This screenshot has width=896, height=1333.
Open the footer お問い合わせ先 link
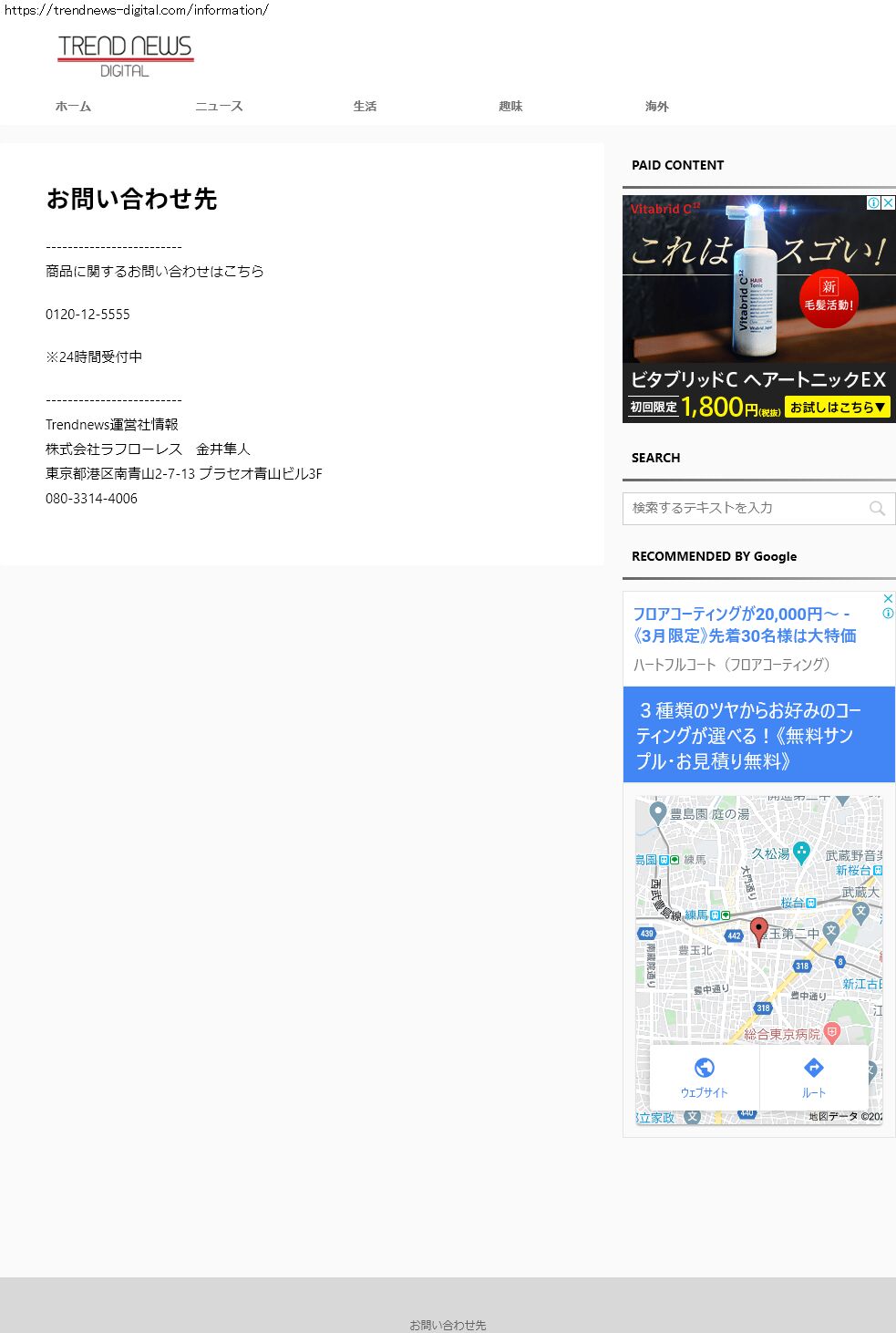click(x=448, y=1325)
